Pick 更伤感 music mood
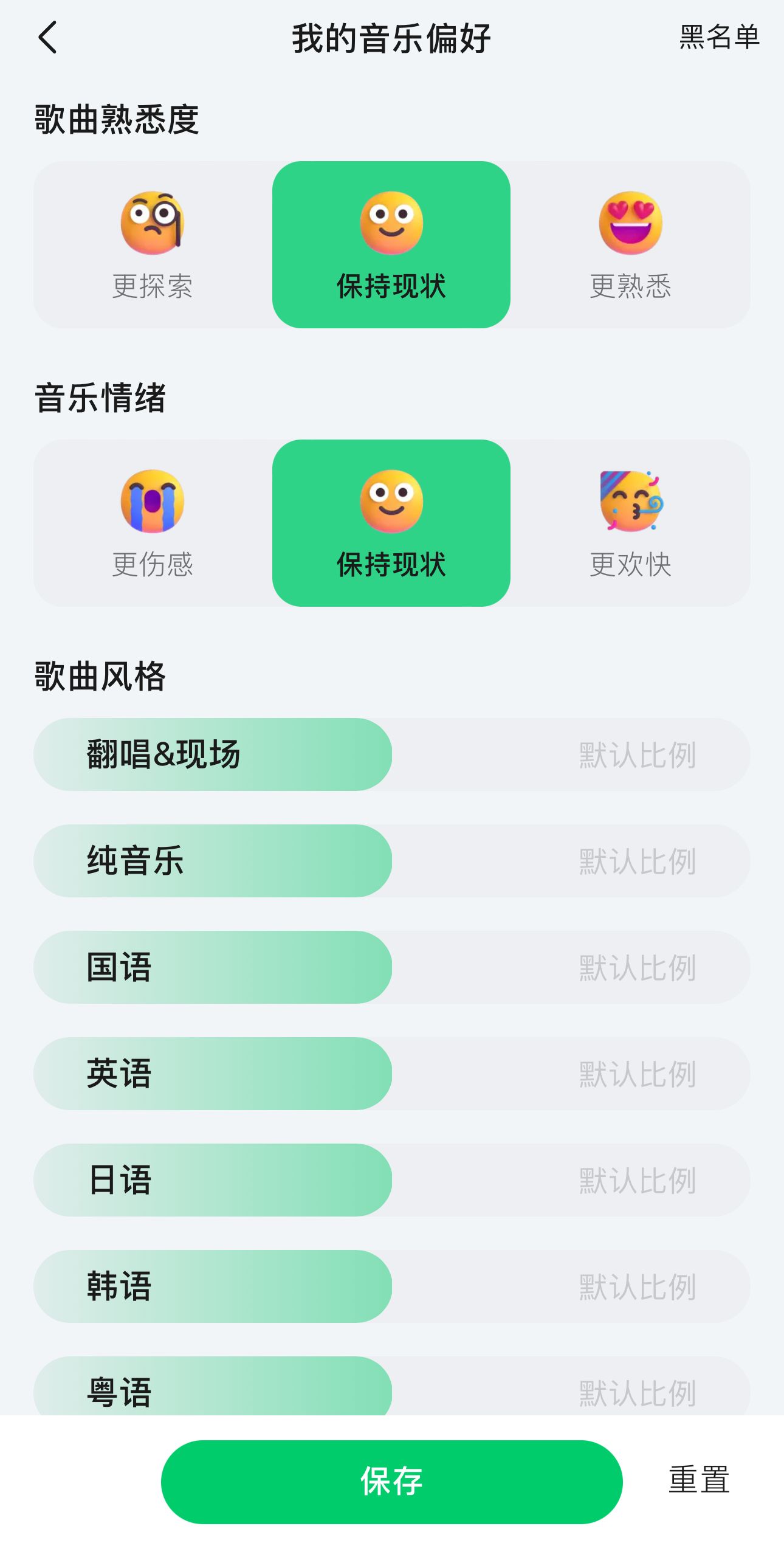The height and width of the screenshot is (1543, 784). pos(153,523)
